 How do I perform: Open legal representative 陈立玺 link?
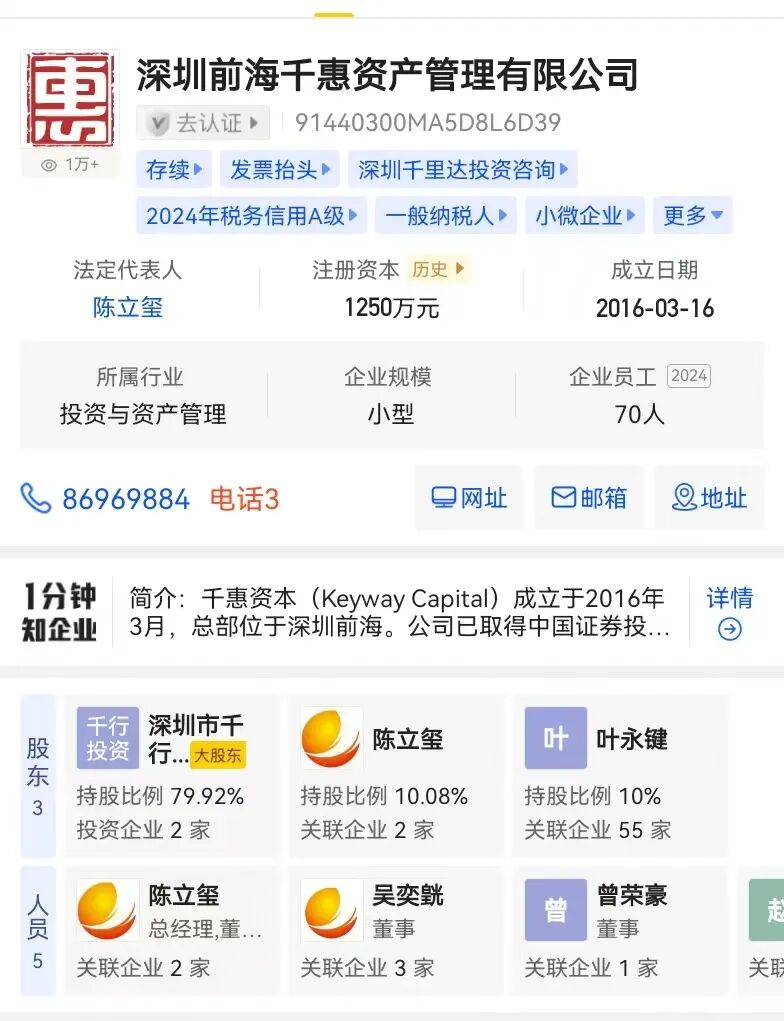(128, 307)
